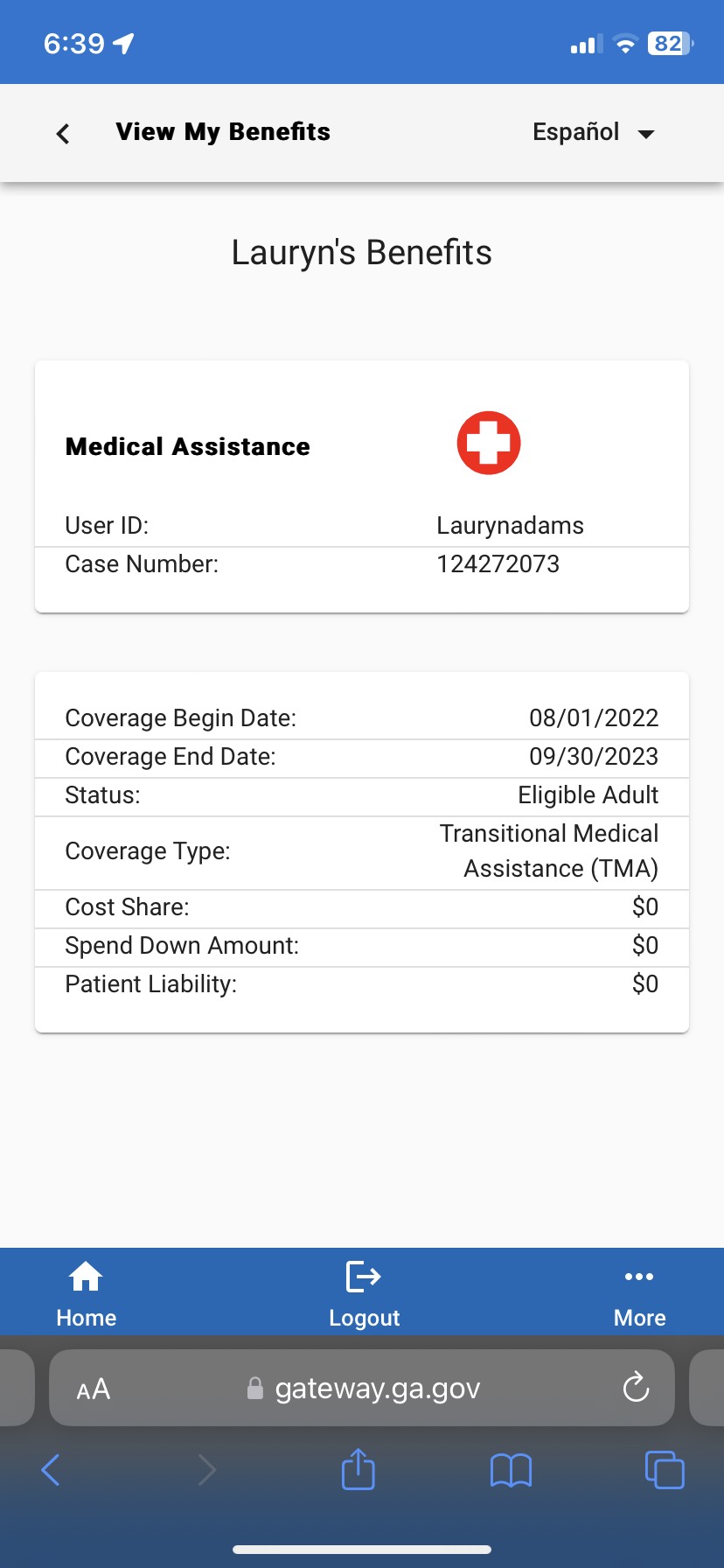Open the Español language dropdown
This screenshot has width=724, height=1568.
(x=594, y=133)
